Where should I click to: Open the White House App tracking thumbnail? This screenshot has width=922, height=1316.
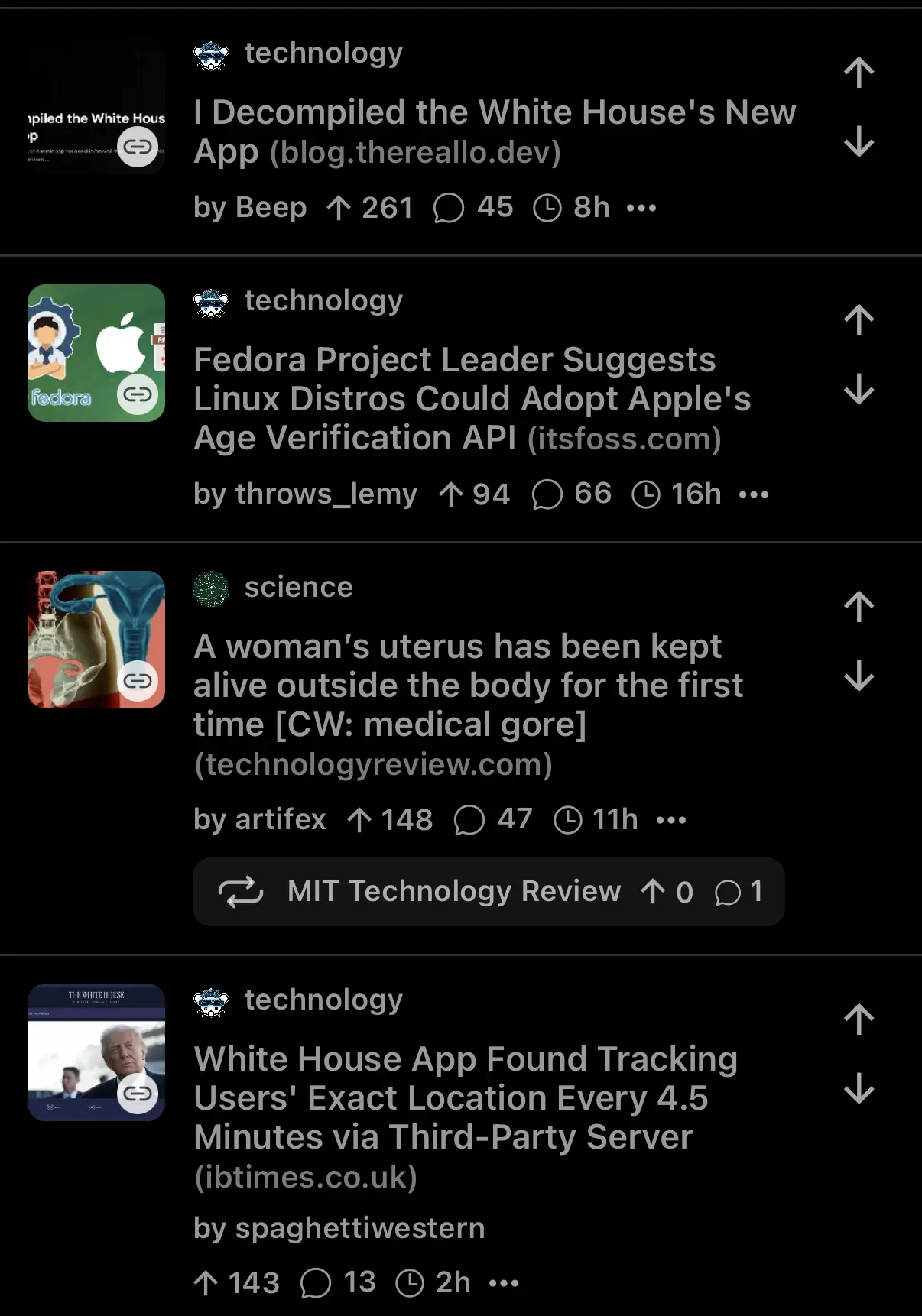point(96,1052)
